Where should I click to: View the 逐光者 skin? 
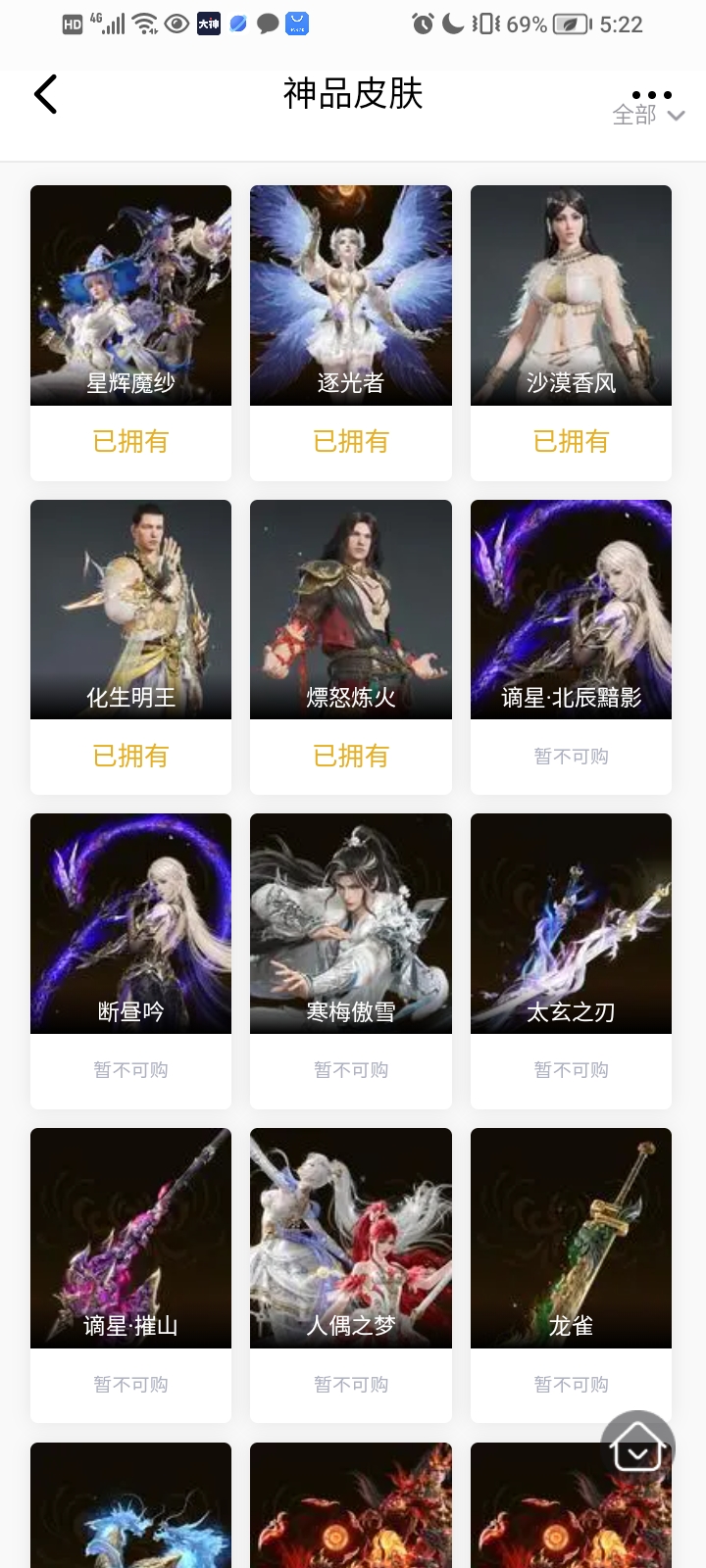[350, 296]
